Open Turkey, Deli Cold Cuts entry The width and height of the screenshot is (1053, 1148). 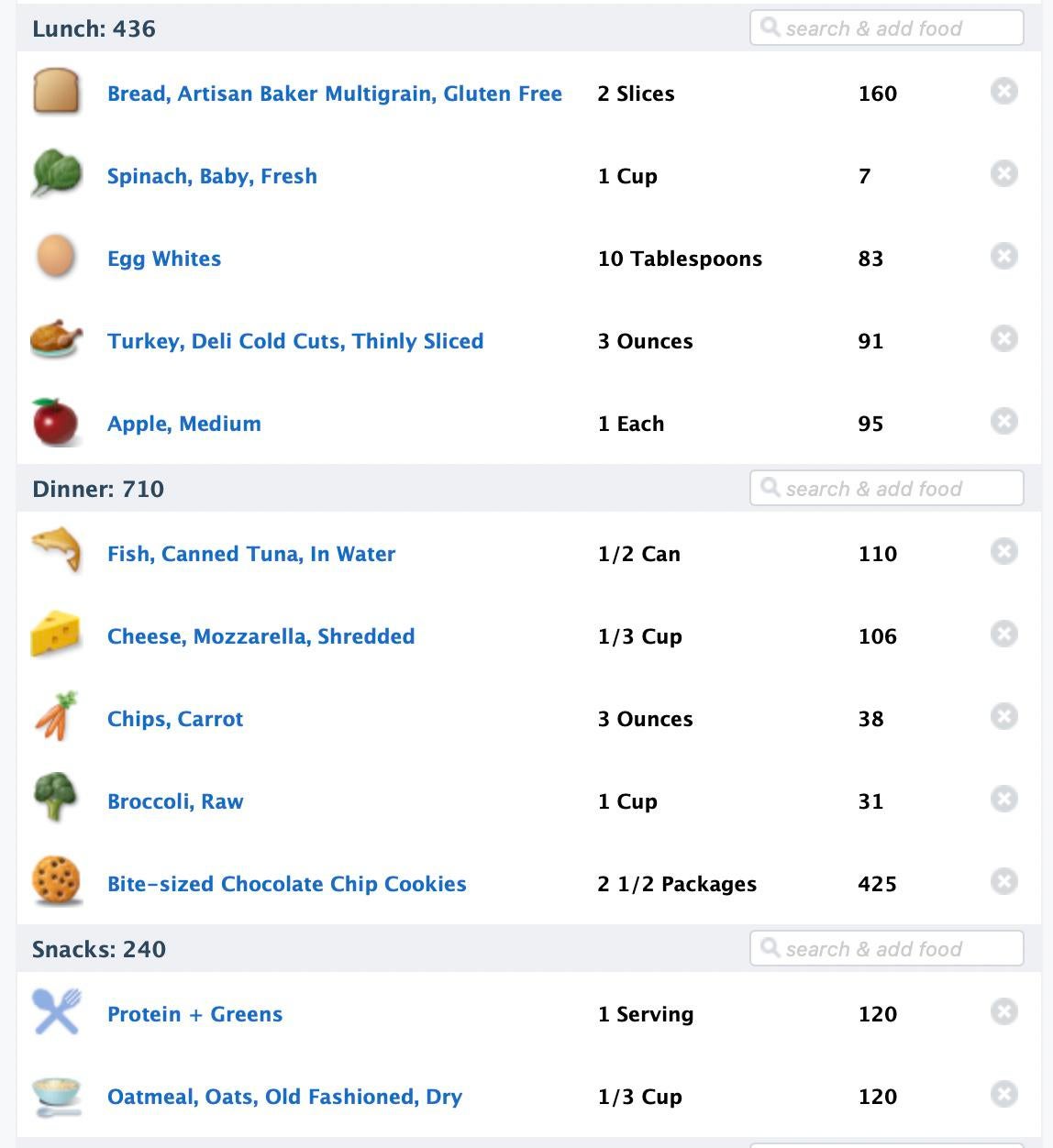pos(294,341)
